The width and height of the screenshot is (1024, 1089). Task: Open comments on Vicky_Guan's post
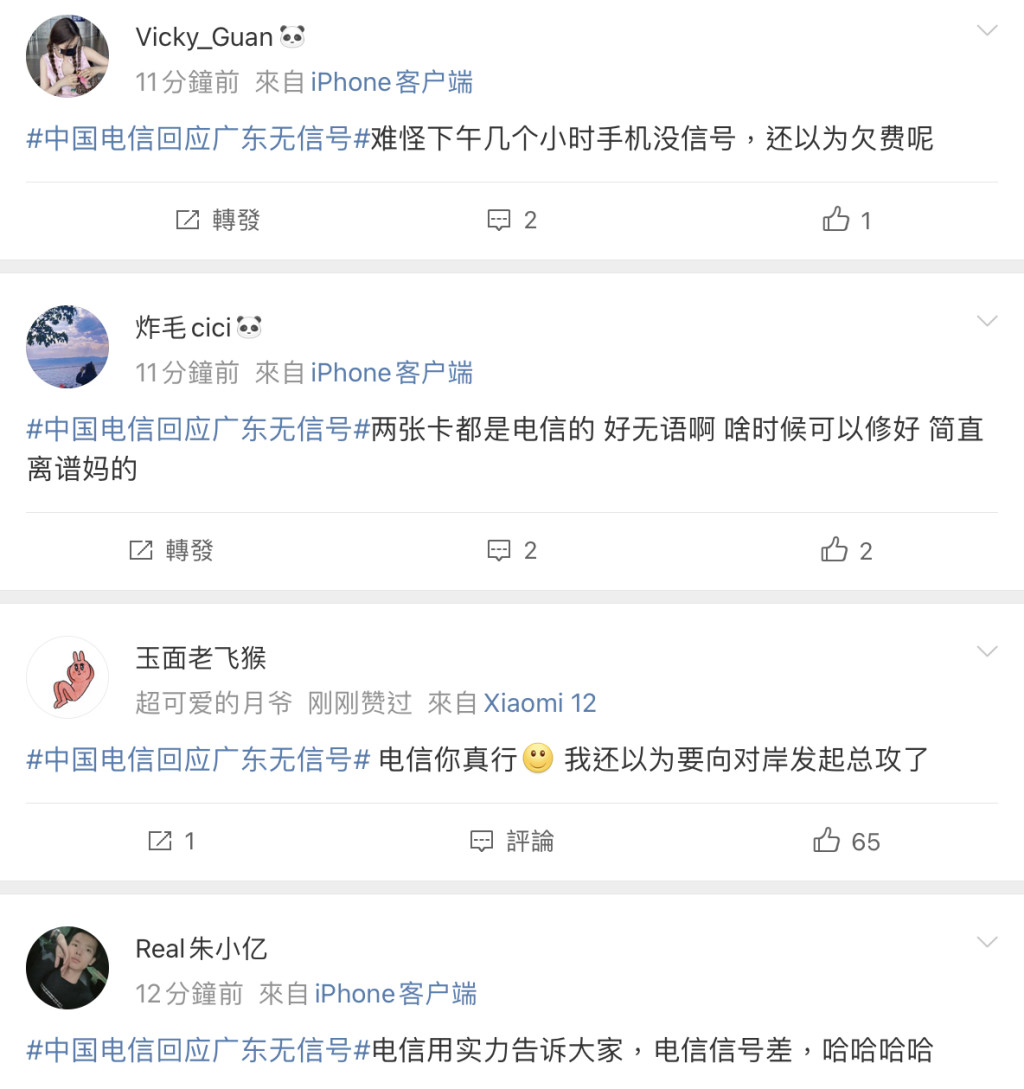coord(512,220)
